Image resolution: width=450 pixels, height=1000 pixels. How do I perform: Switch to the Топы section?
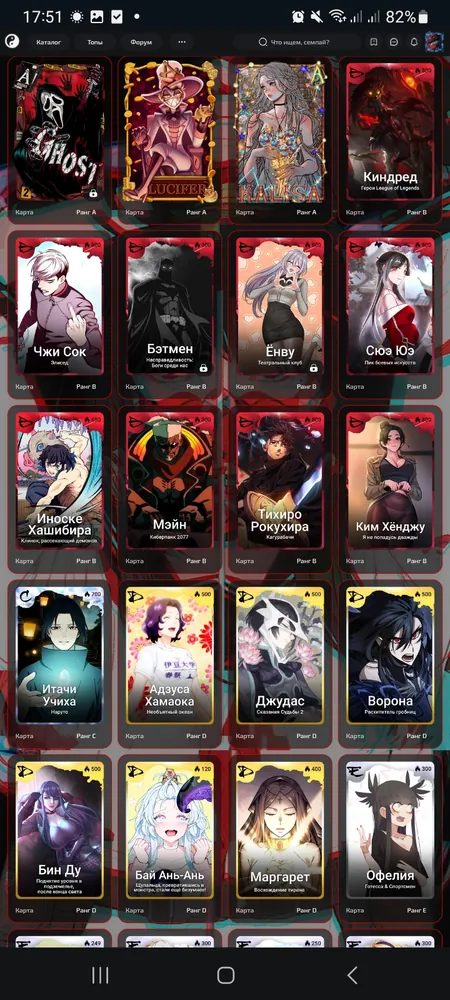[x=95, y=42]
